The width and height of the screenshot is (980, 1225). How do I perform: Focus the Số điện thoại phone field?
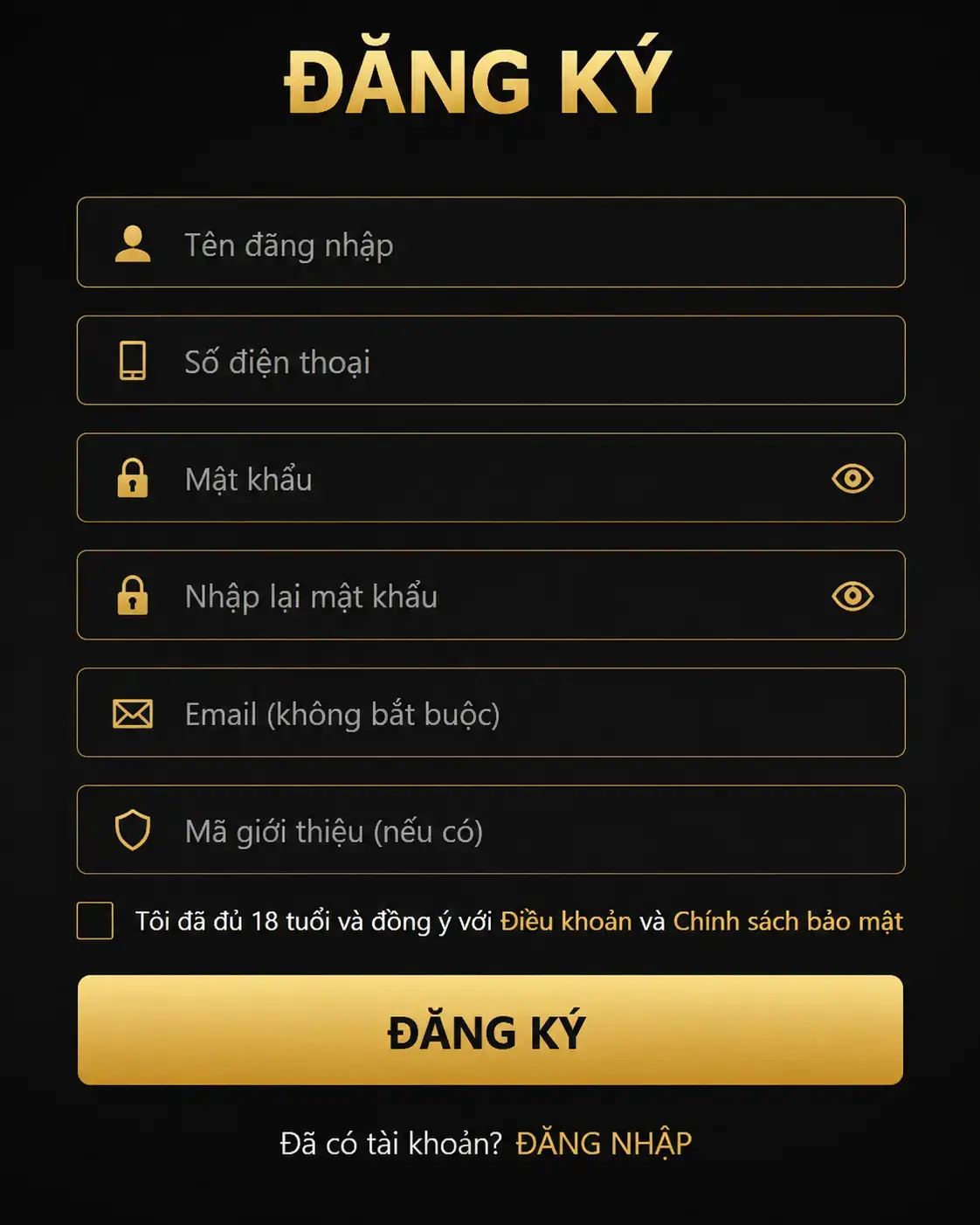491,360
